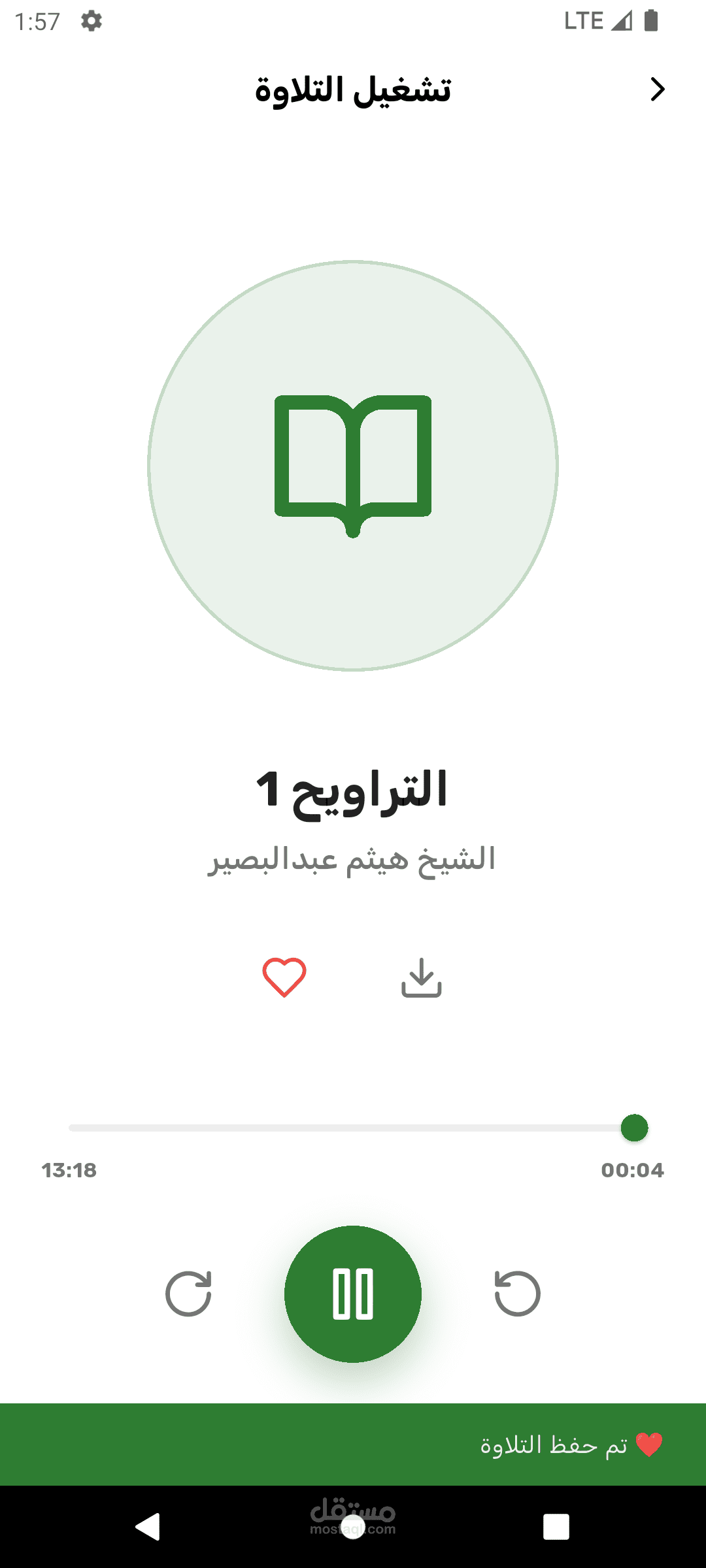The width and height of the screenshot is (706, 1568).
Task: Tap the clockwise skip forward icon
Action: pos(188,1294)
